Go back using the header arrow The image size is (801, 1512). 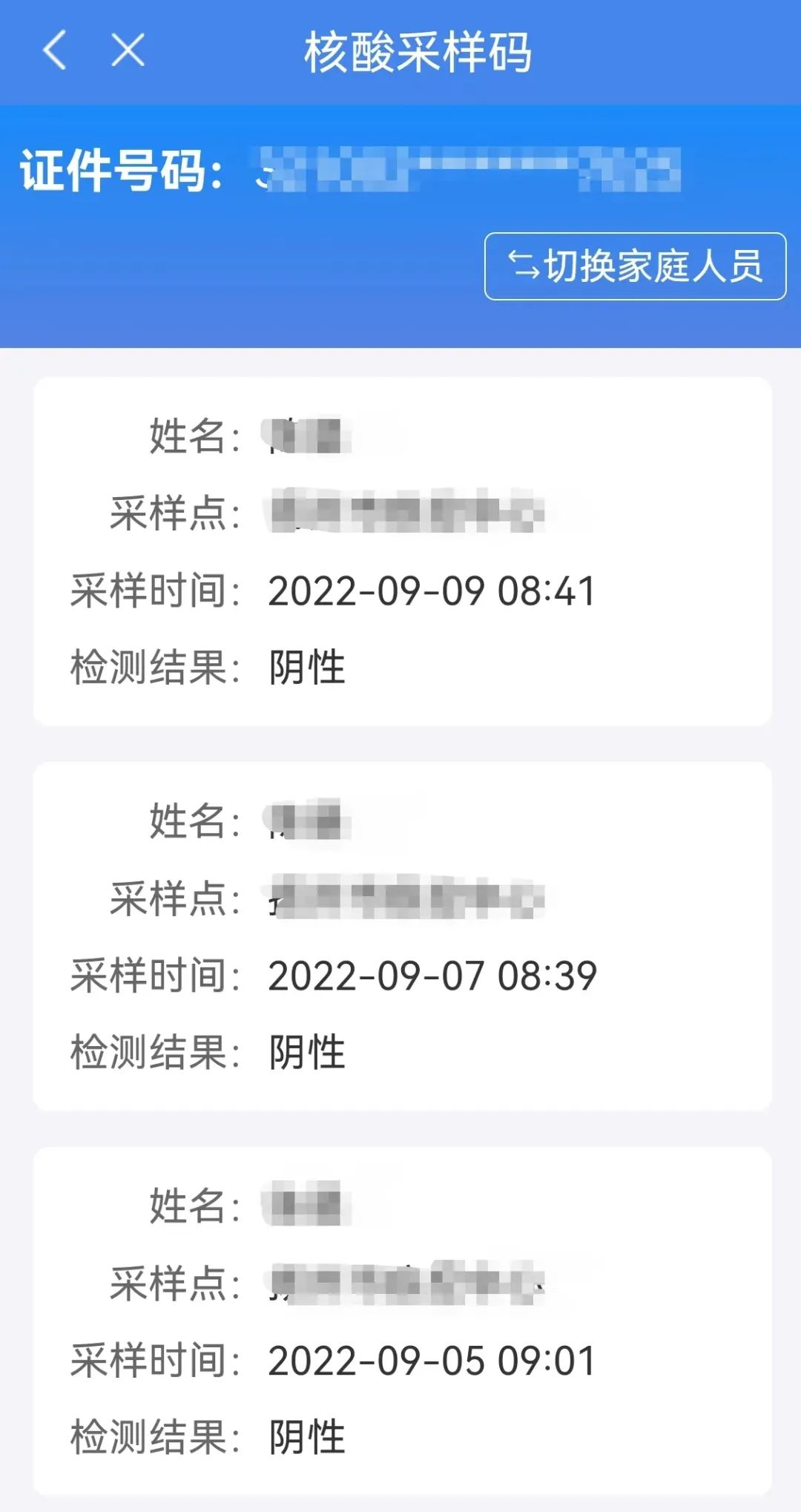coord(55,50)
